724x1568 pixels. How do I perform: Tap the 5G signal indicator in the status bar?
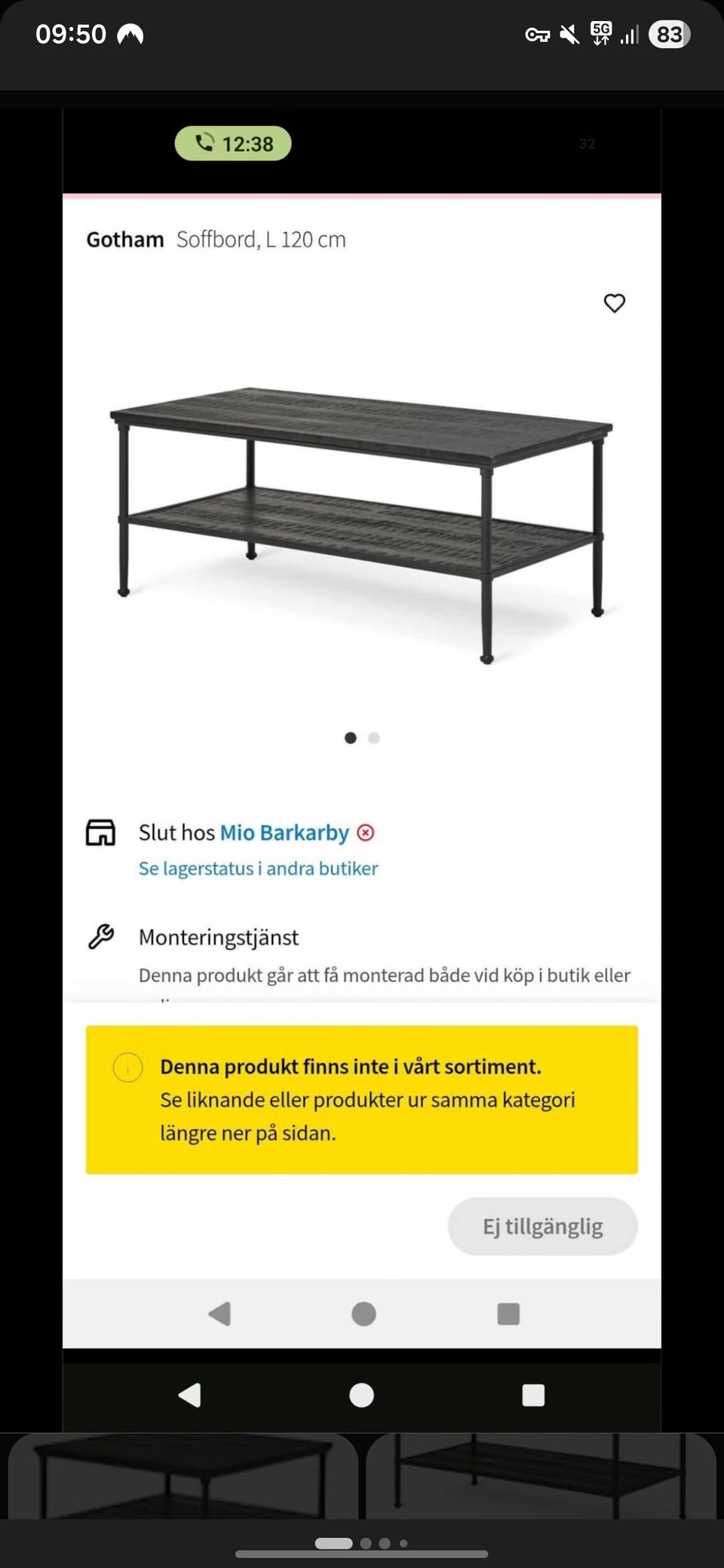(600, 33)
